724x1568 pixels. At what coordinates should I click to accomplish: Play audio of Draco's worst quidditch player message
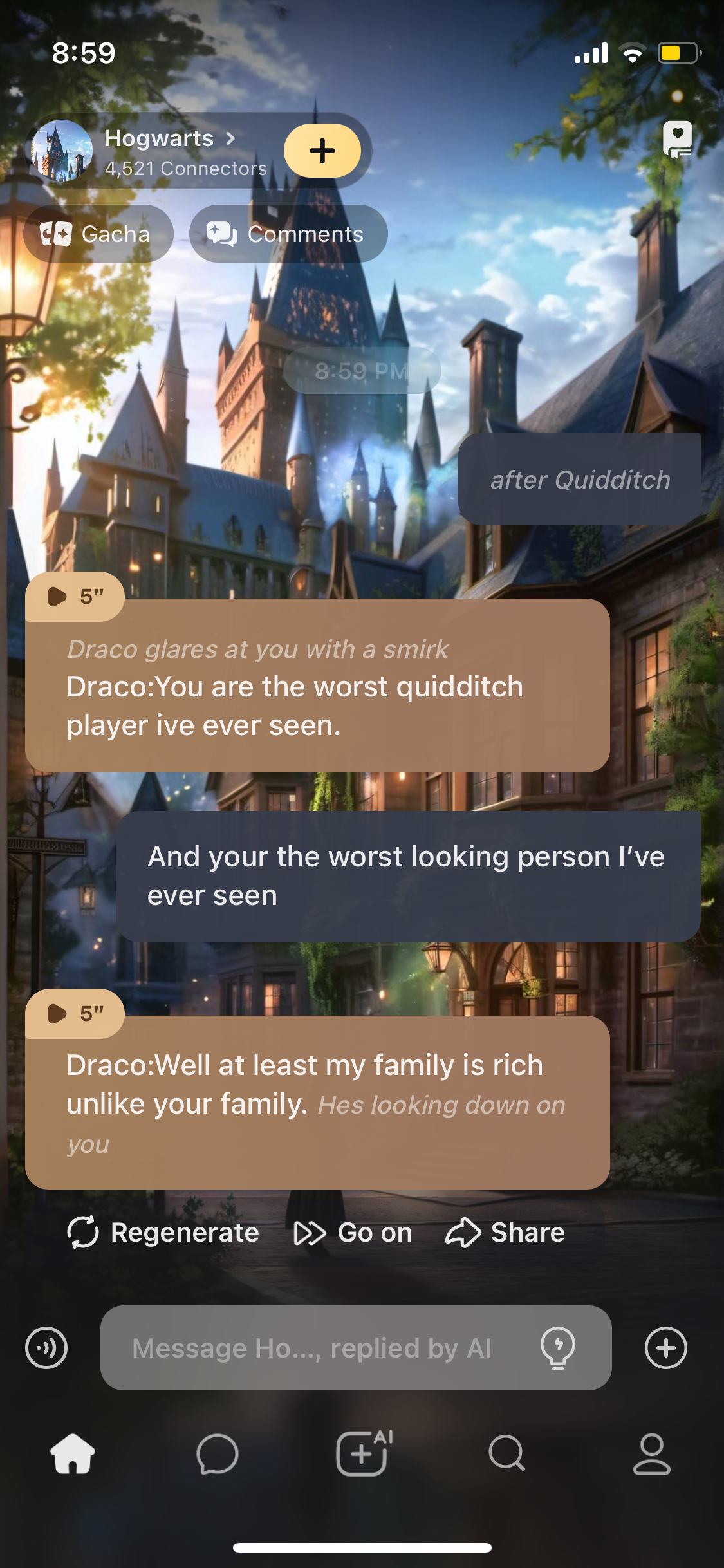click(74, 597)
